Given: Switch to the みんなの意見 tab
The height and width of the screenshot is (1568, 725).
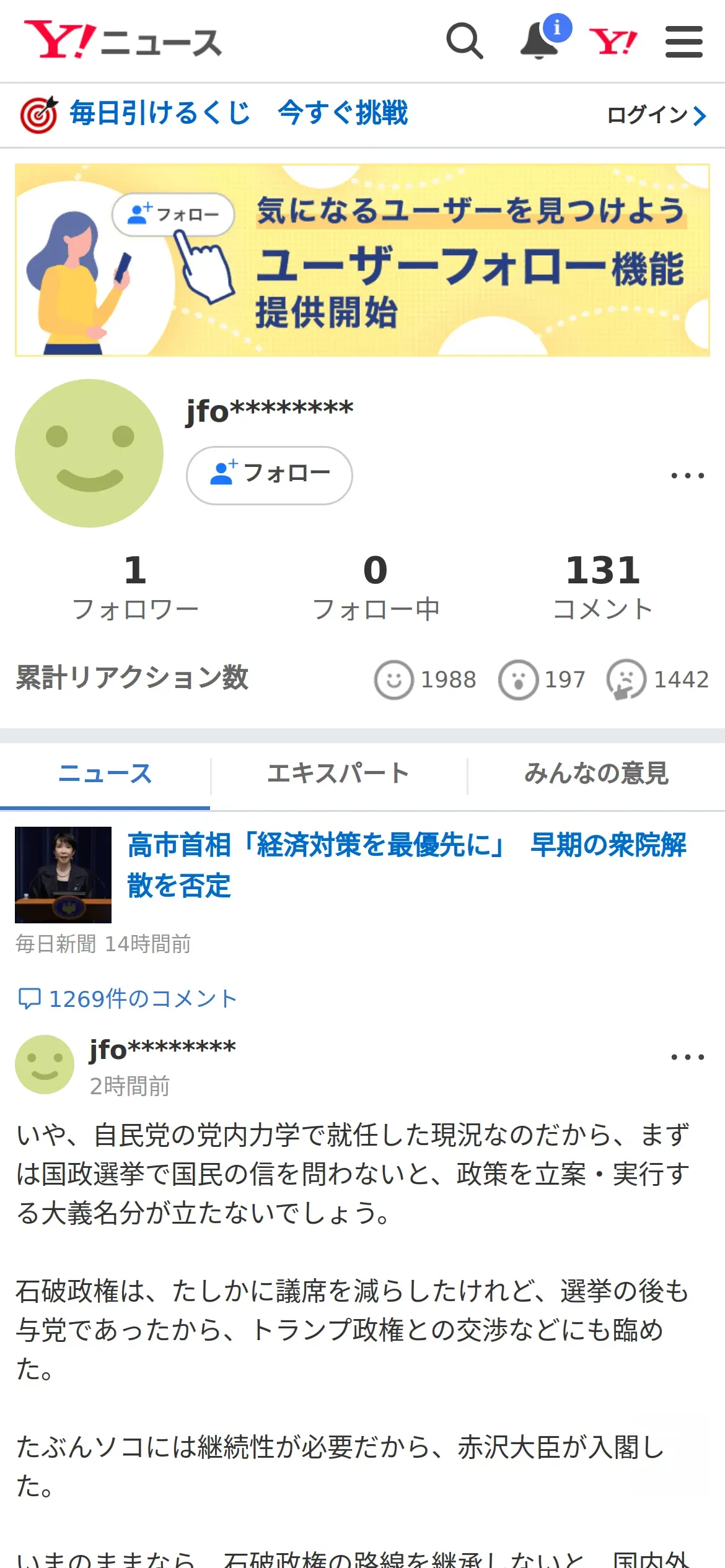Looking at the screenshot, I should [596, 773].
